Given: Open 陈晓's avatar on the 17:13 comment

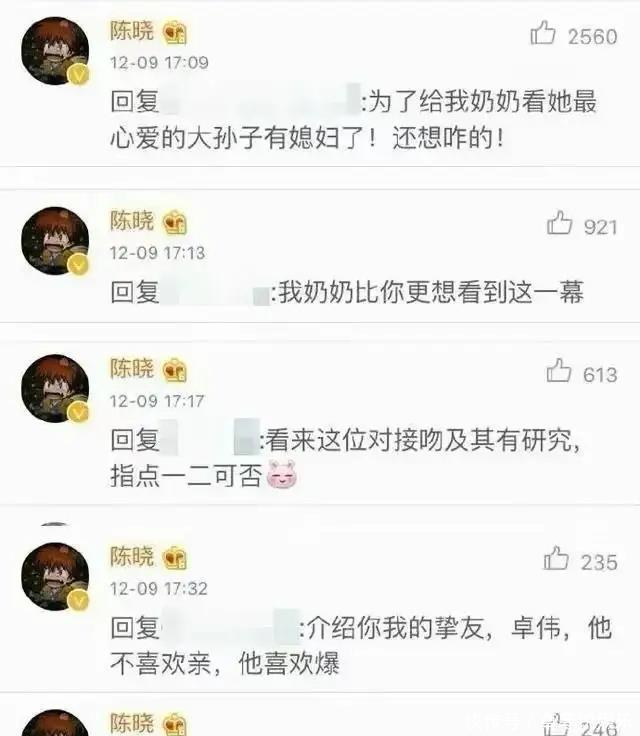Looking at the screenshot, I should [54, 240].
